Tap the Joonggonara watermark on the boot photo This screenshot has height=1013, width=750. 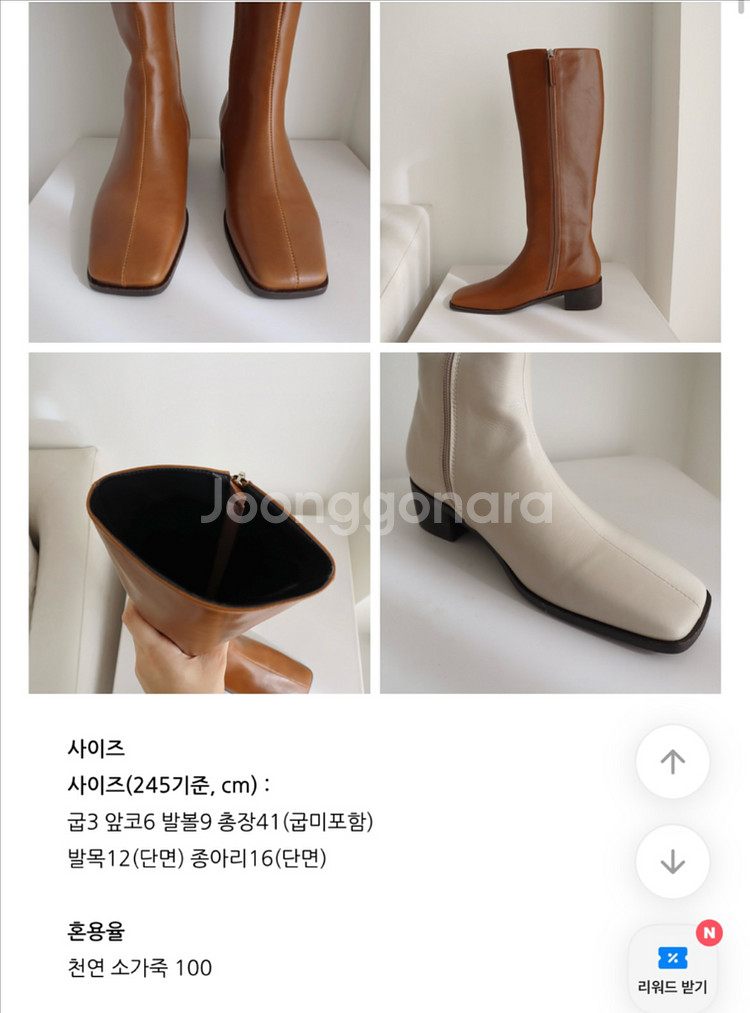pos(375,505)
